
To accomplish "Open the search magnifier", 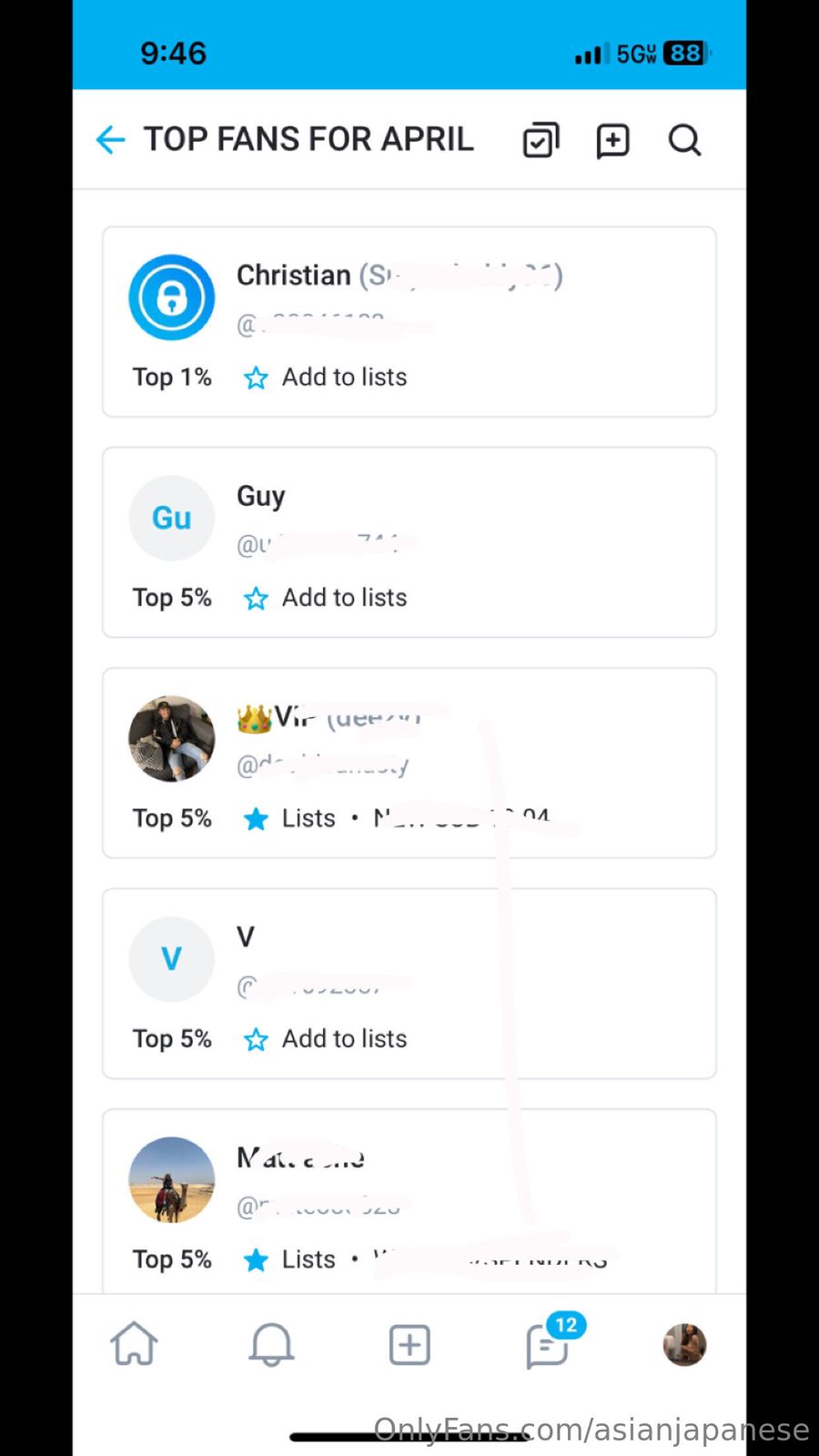I will (684, 140).
